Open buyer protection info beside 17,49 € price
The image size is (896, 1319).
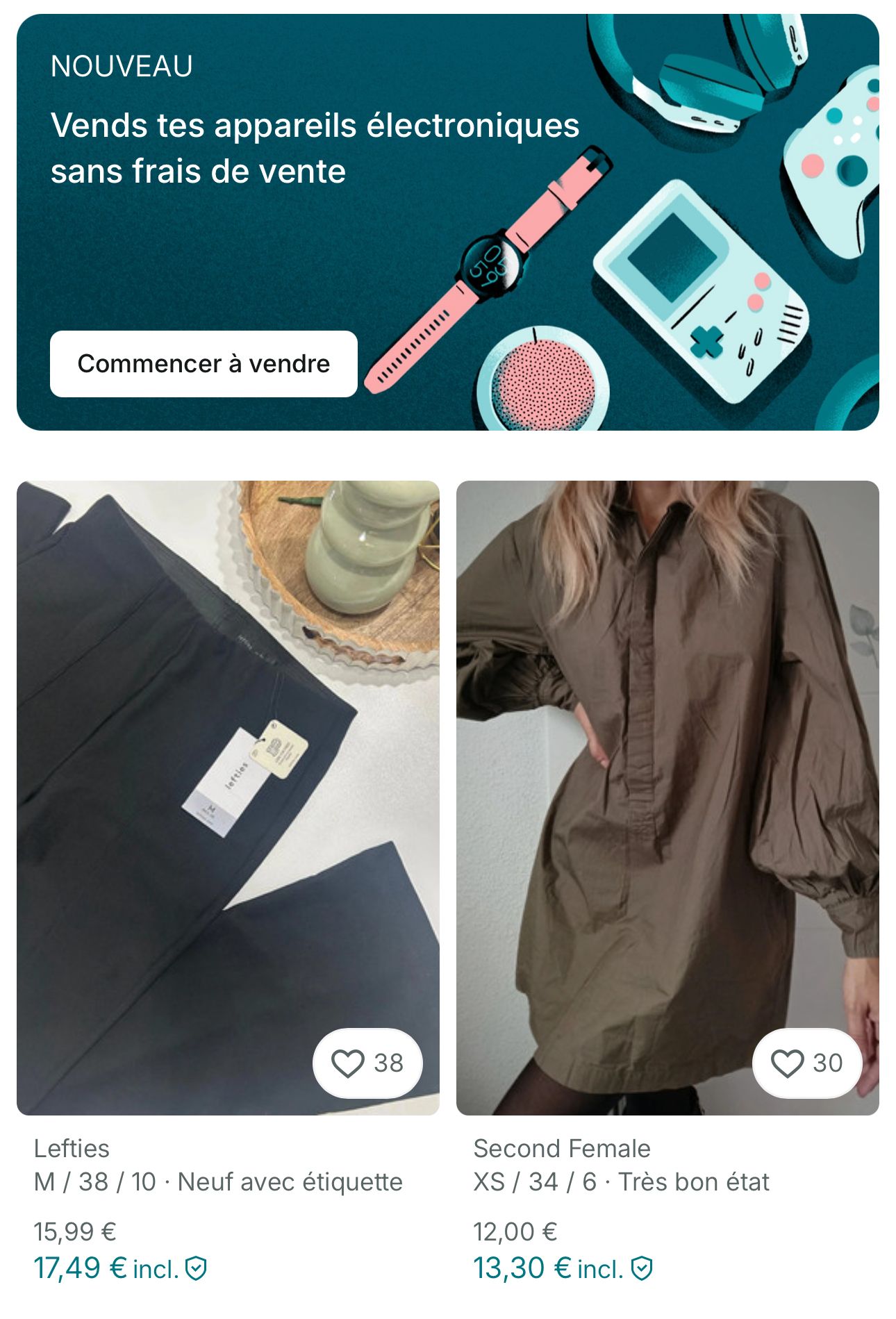point(197,1268)
